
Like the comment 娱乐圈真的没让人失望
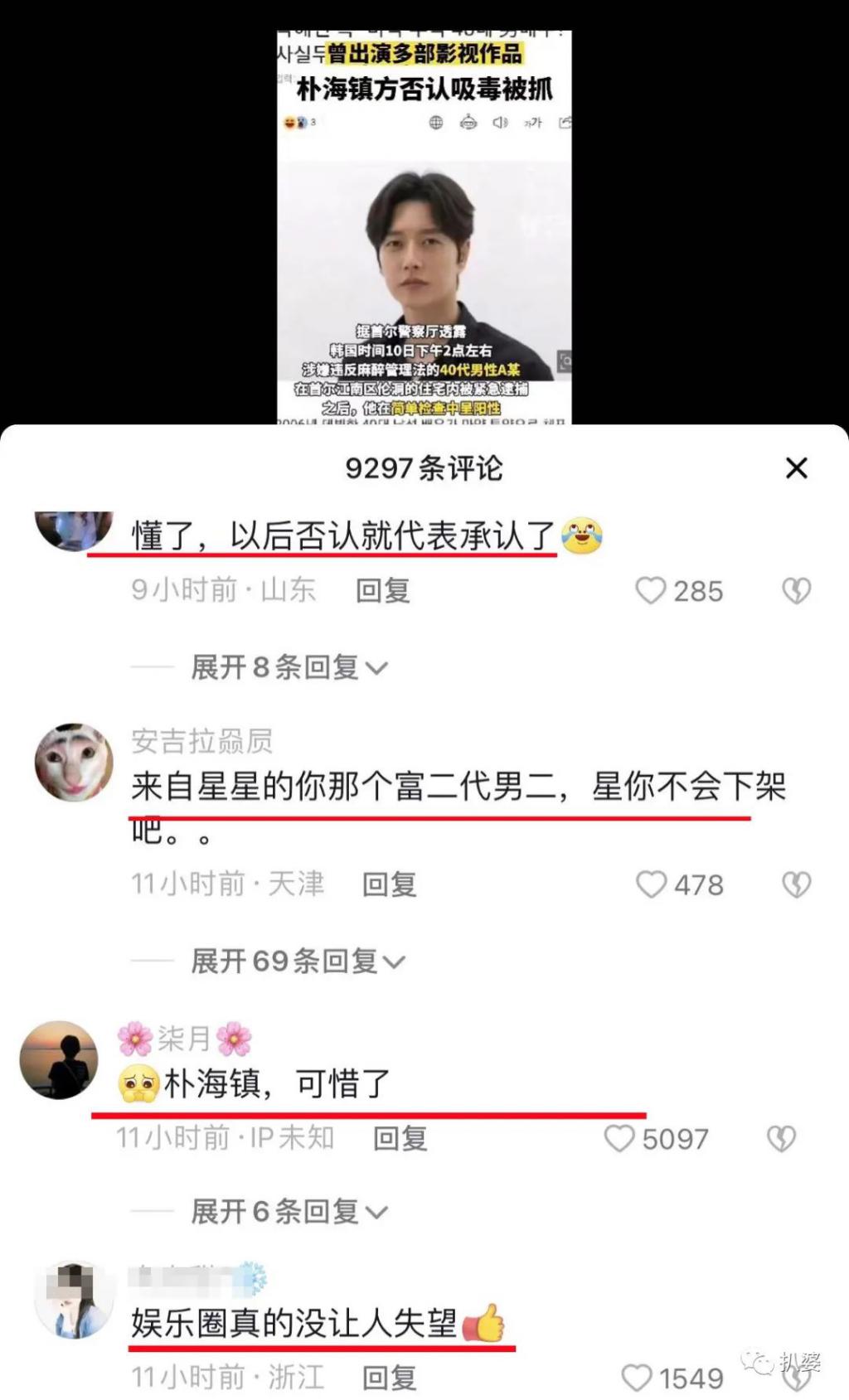pyautogui.click(x=637, y=1378)
